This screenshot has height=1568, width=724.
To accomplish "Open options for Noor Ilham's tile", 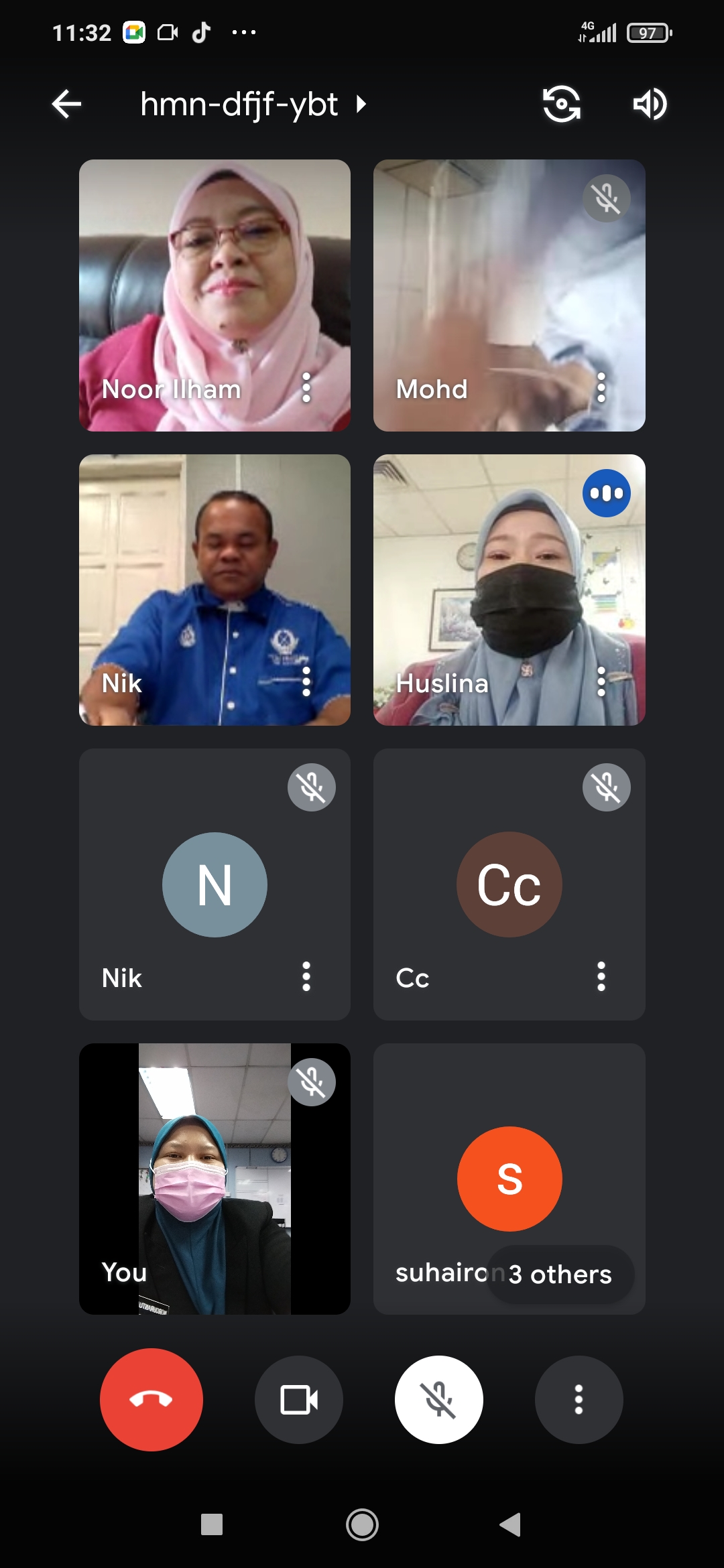I will pos(306,388).
